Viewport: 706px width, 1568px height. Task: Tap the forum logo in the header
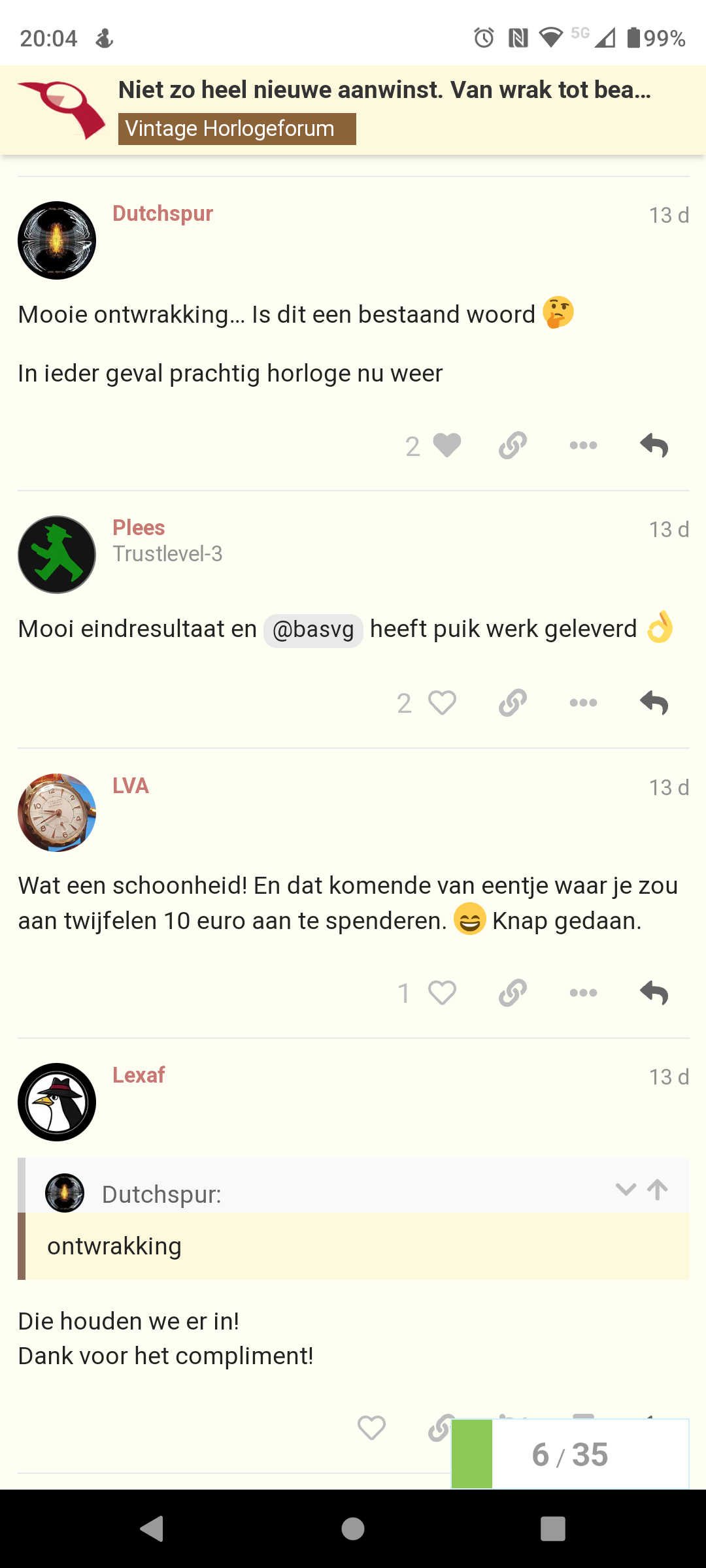(61, 110)
